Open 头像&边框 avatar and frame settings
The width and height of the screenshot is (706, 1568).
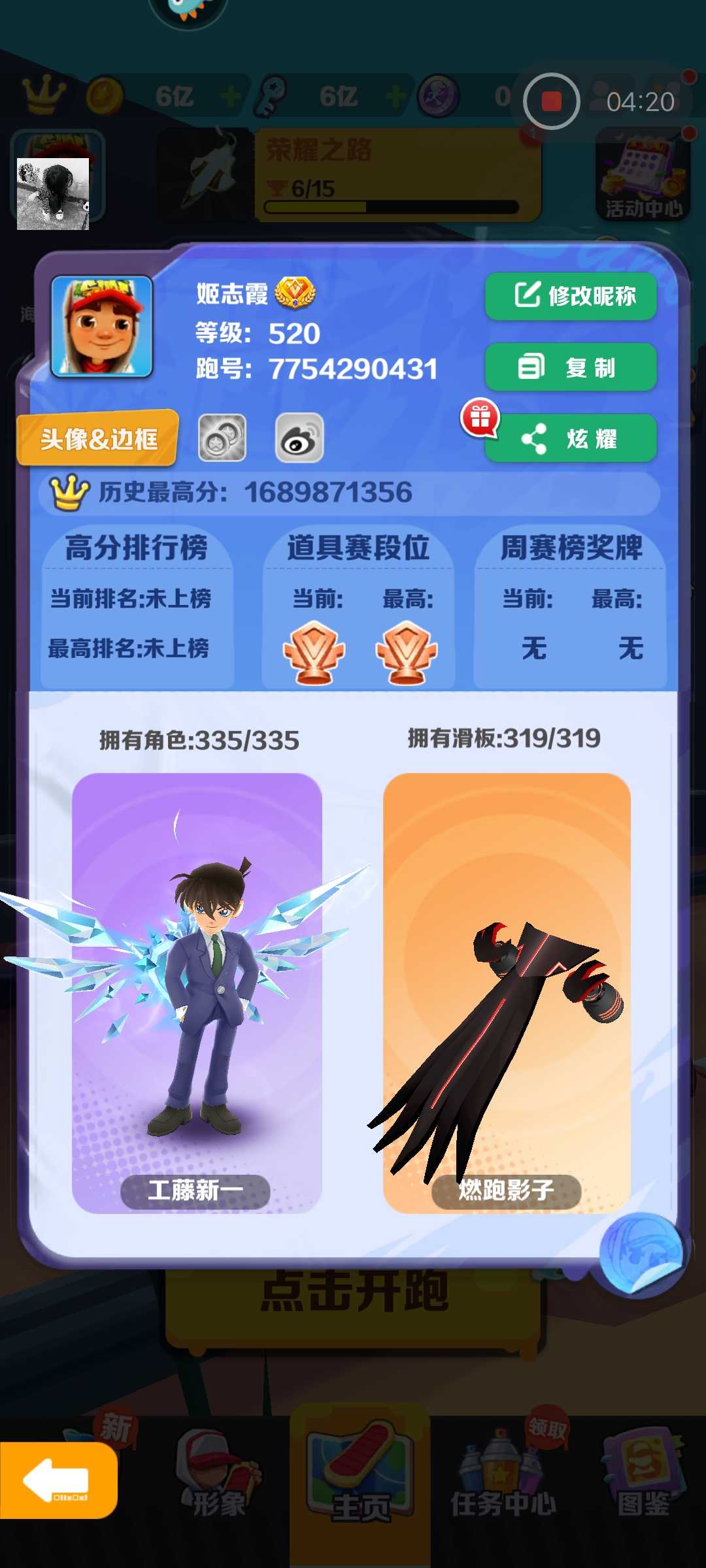[x=98, y=438]
